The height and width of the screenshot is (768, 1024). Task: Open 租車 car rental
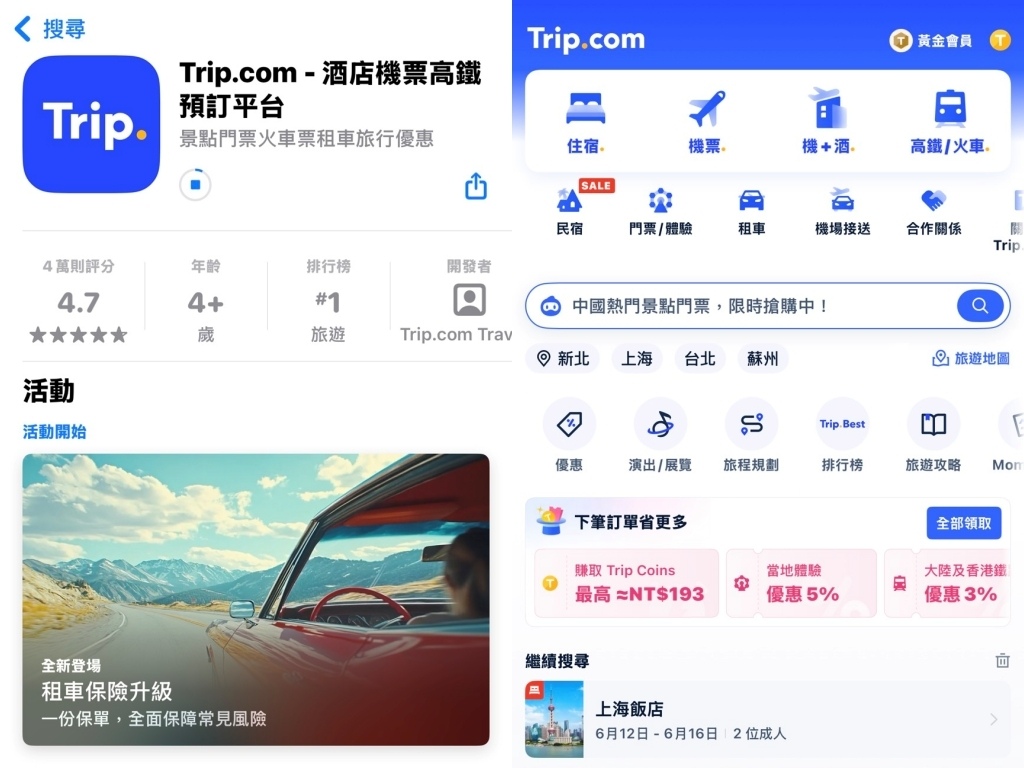[x=751, y=210]
